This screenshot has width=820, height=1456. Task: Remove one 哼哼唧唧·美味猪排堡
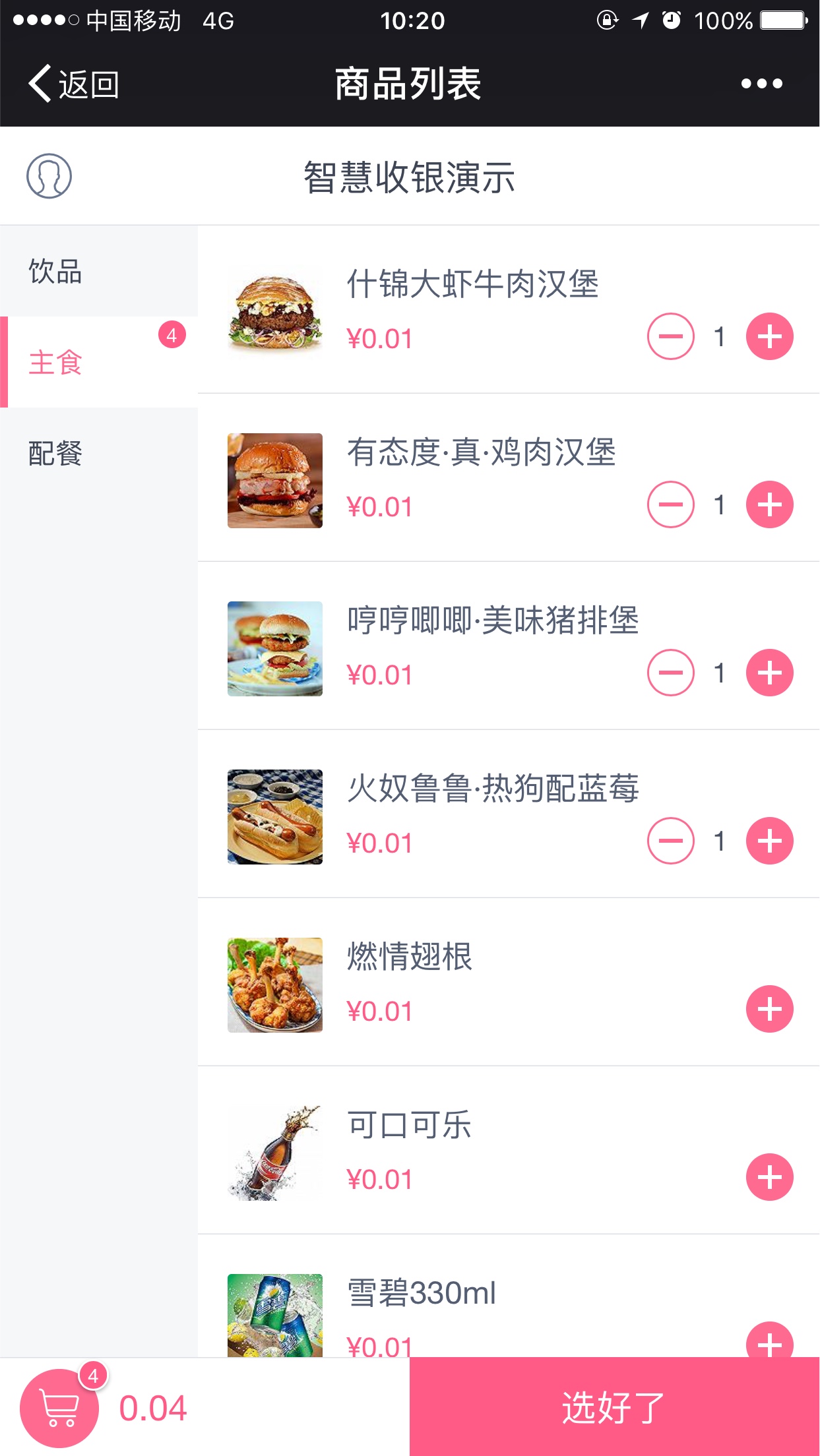(x=670, y=673)
